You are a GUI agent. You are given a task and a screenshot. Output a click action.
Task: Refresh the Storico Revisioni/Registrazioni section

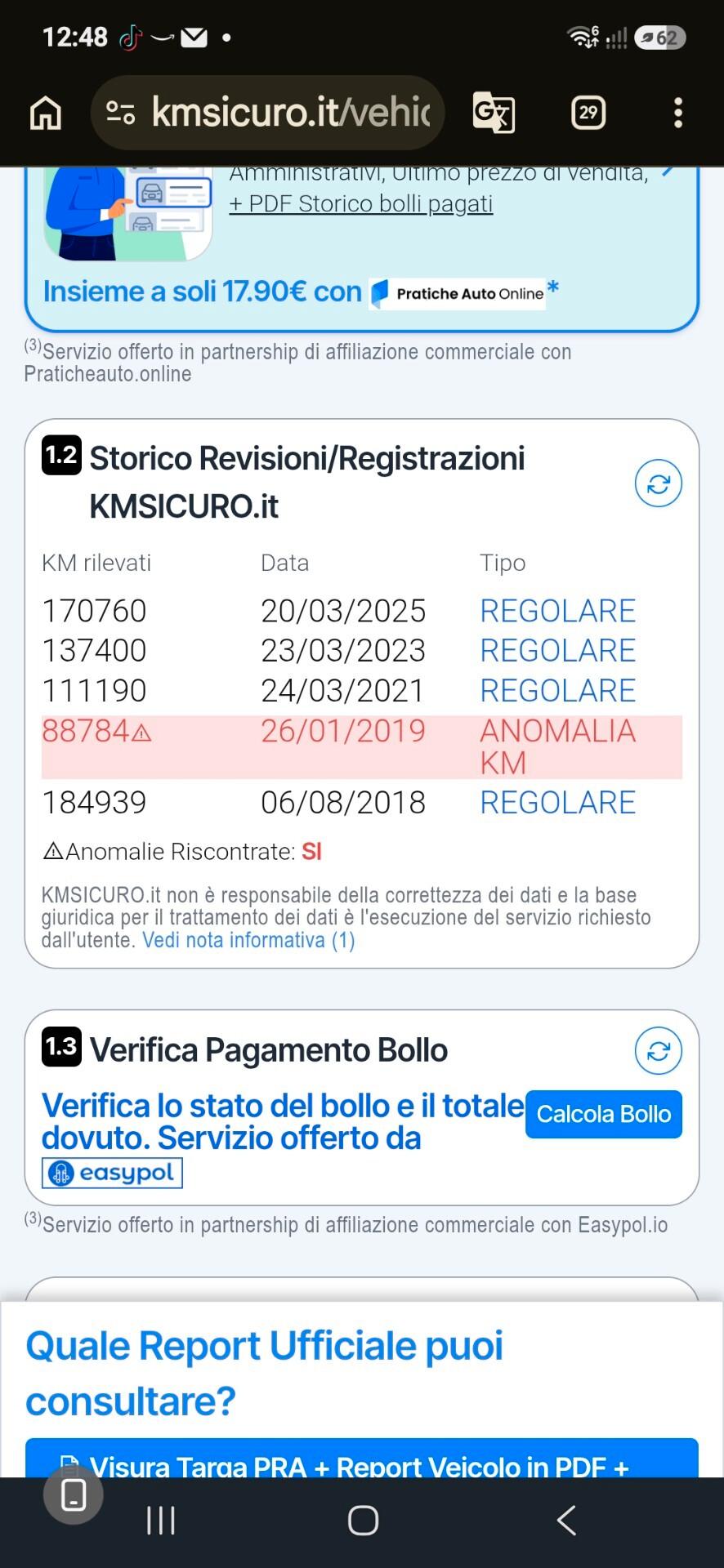click(x=659, y=483)
